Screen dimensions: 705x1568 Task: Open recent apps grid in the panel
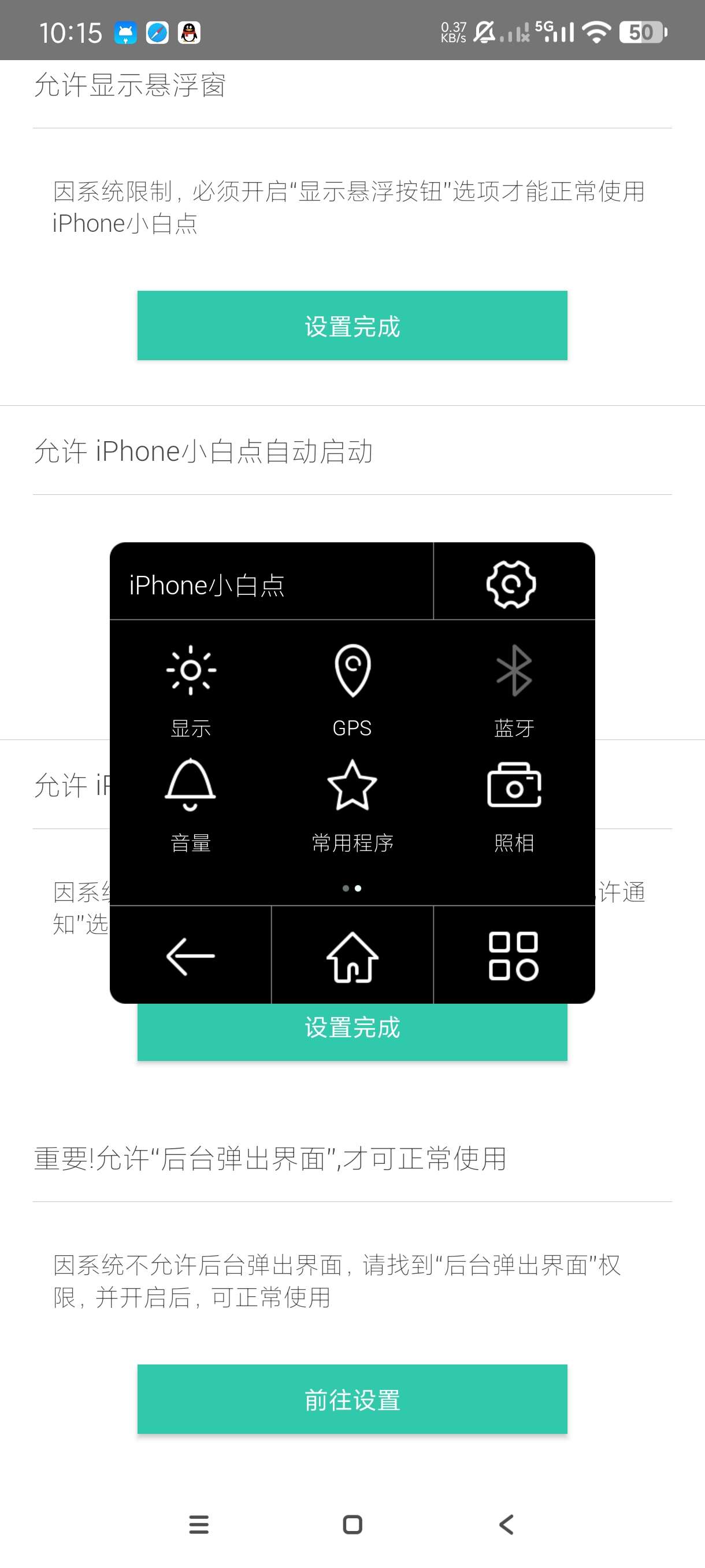pos(514,956)
